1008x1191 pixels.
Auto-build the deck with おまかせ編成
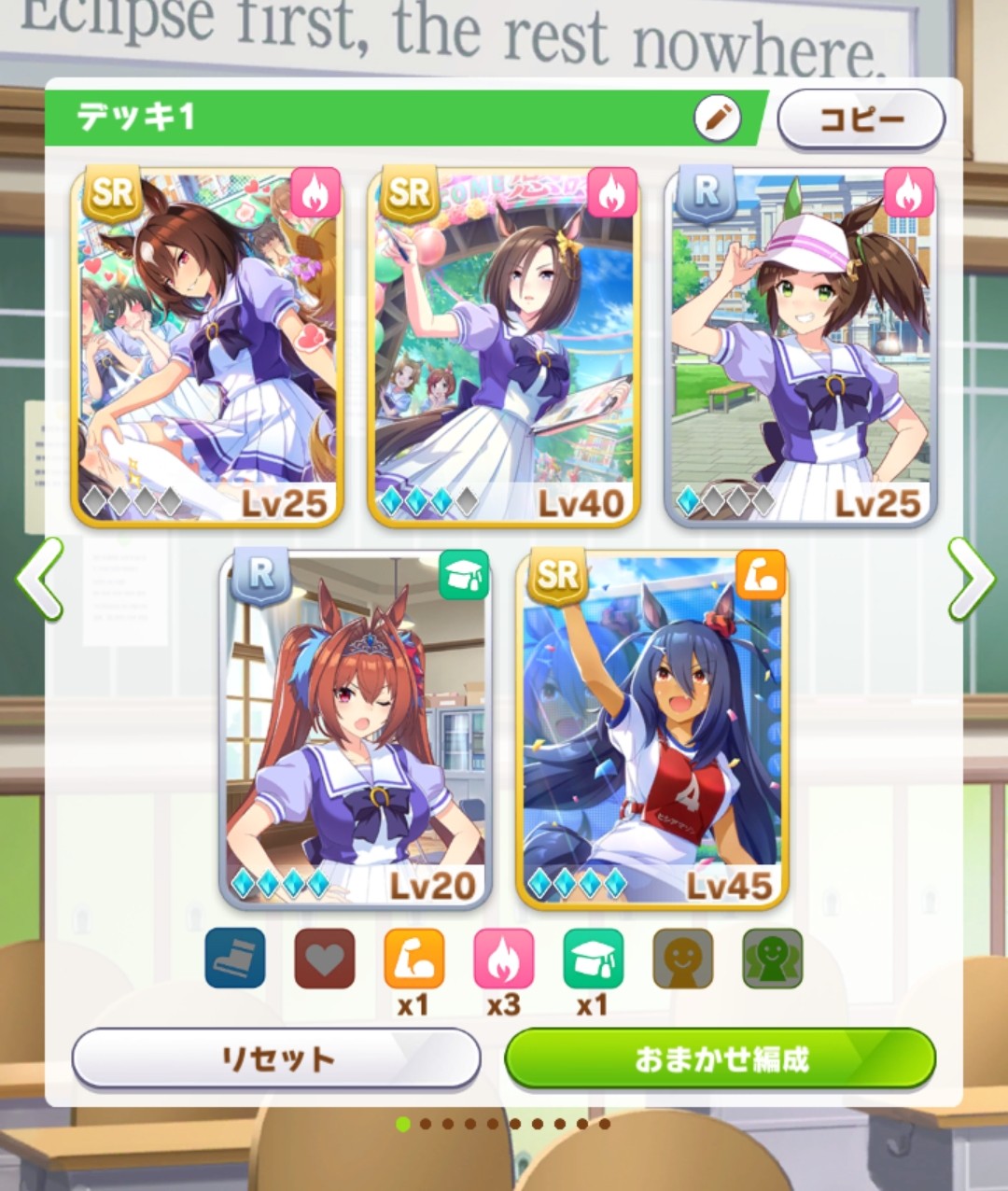tap(720, 1058)
